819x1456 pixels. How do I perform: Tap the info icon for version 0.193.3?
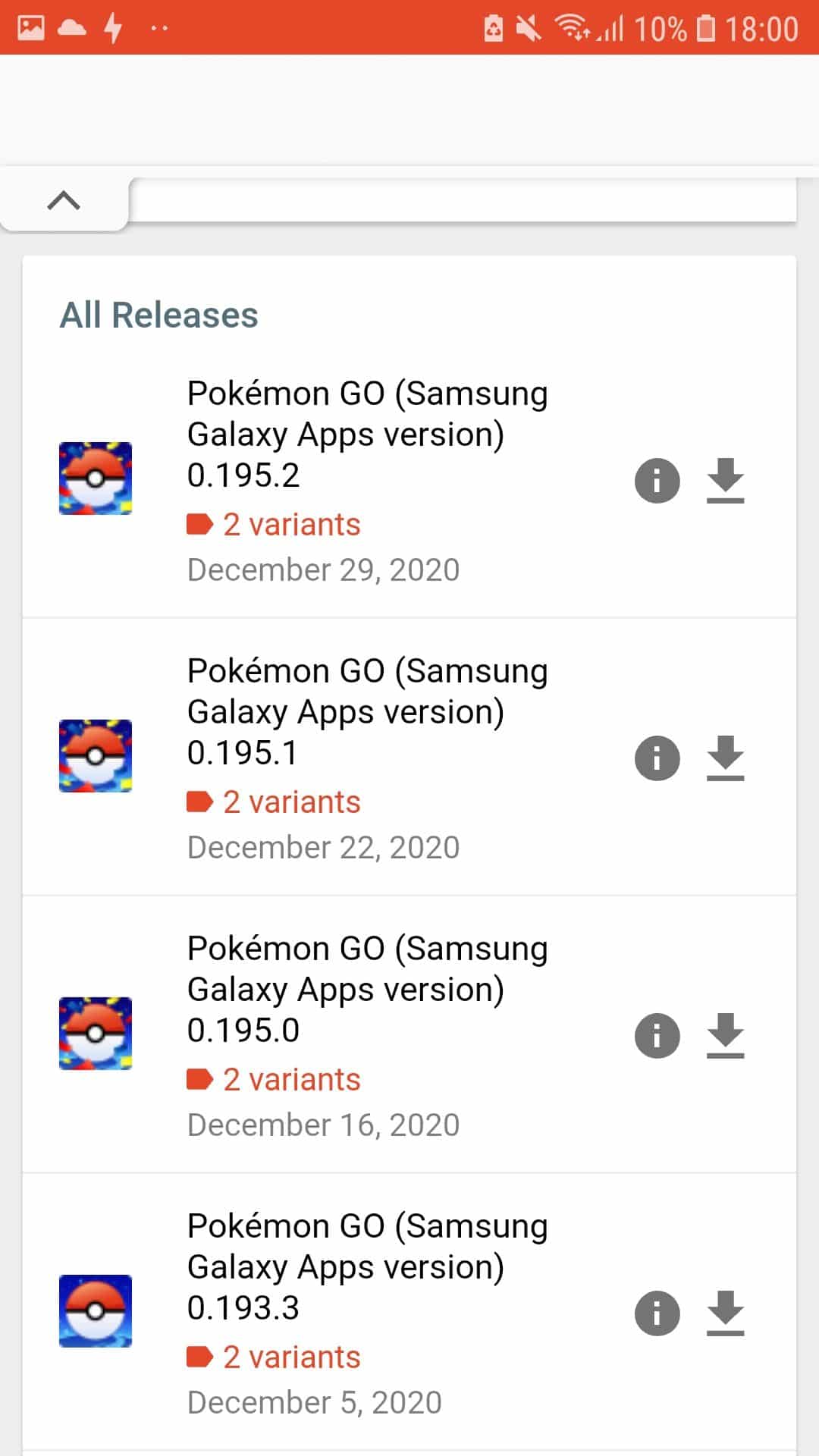point(657,1313)
